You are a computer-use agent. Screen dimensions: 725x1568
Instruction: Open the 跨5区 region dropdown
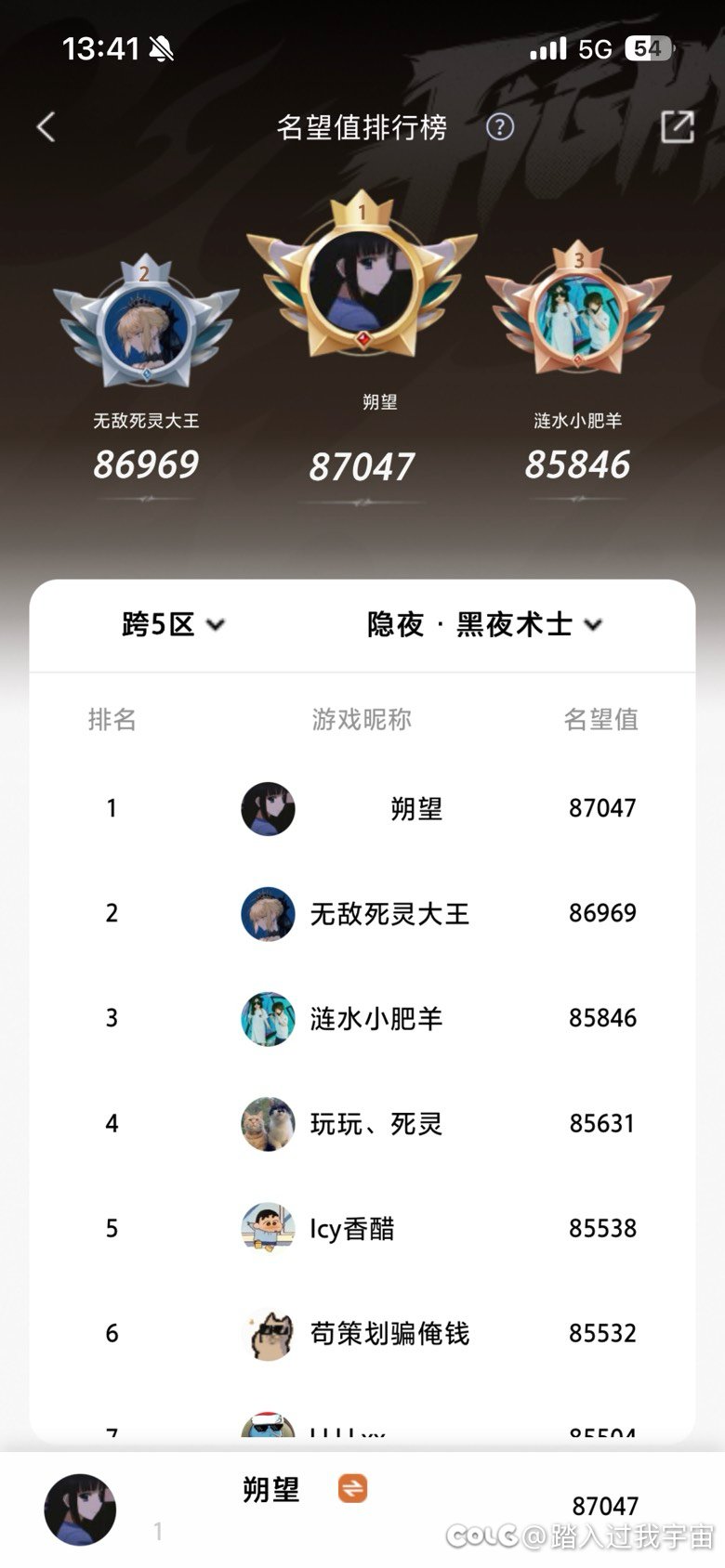click(167, 626)
